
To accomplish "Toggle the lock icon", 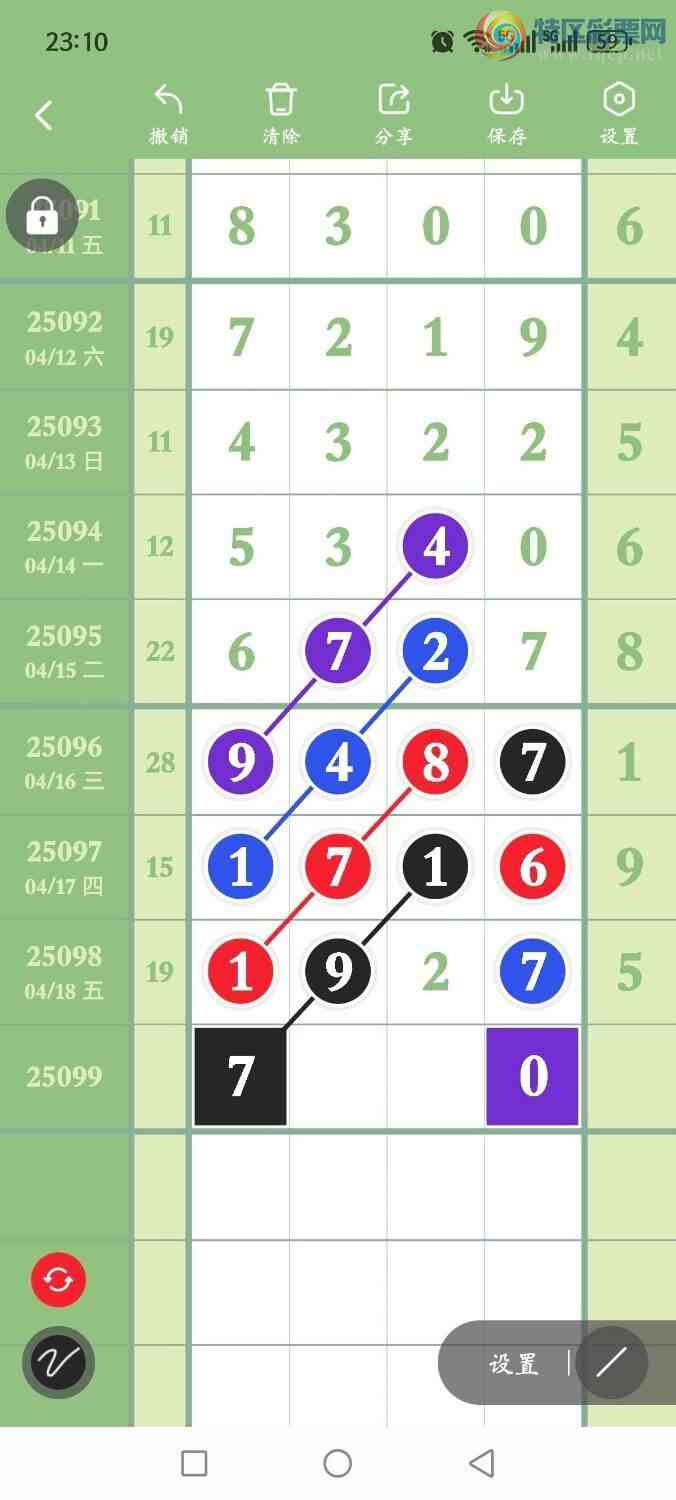I will click(41, 214).
